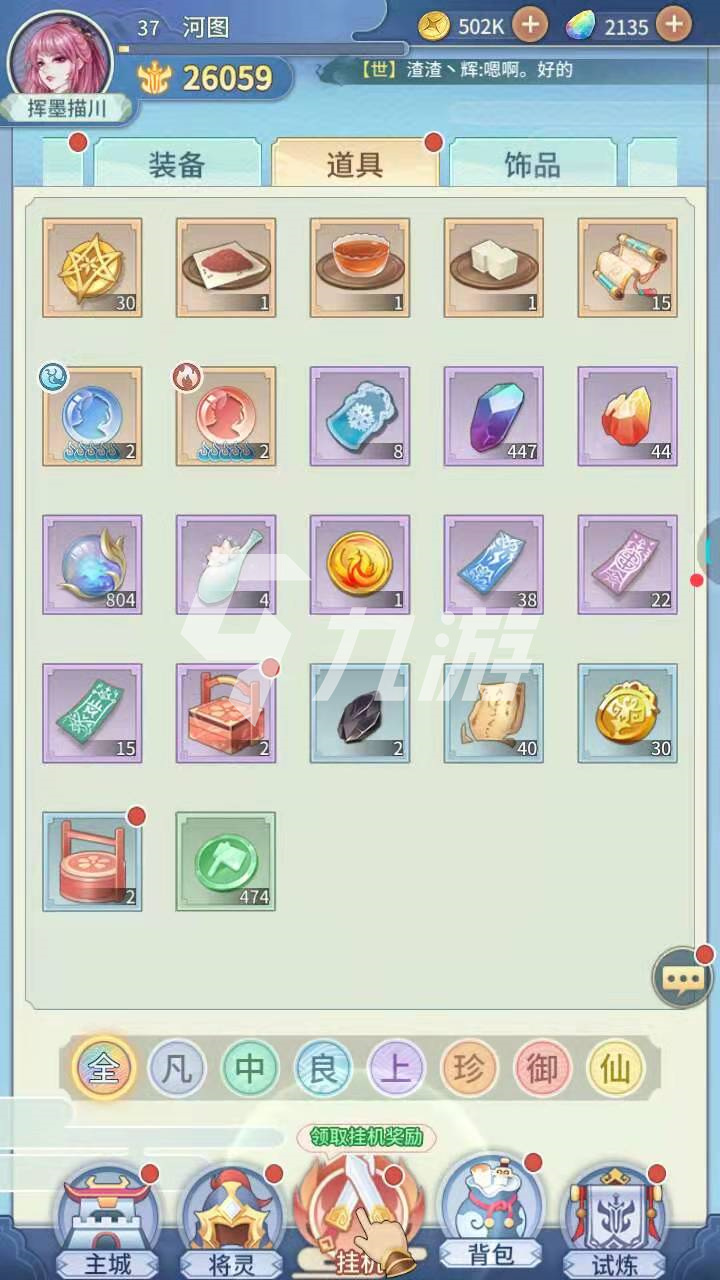Open the chat bubble button
Viewport: 720px width, 1280px height.
682,979
